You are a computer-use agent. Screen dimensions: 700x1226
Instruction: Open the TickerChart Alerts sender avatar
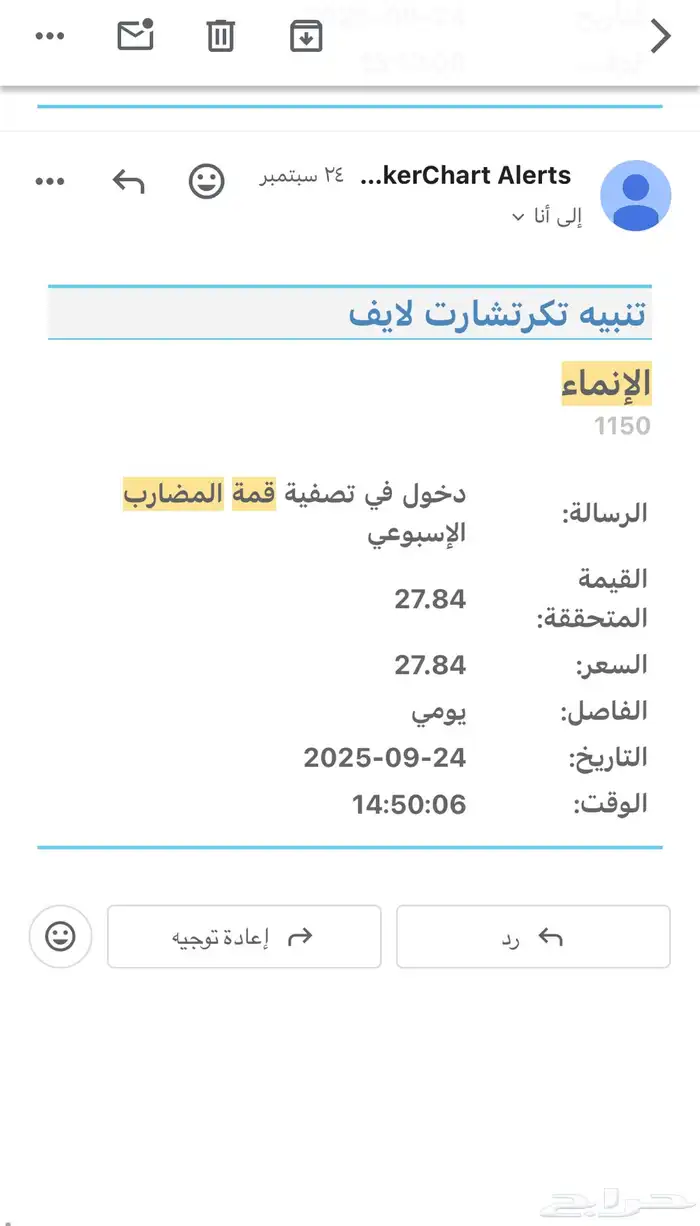635,195
